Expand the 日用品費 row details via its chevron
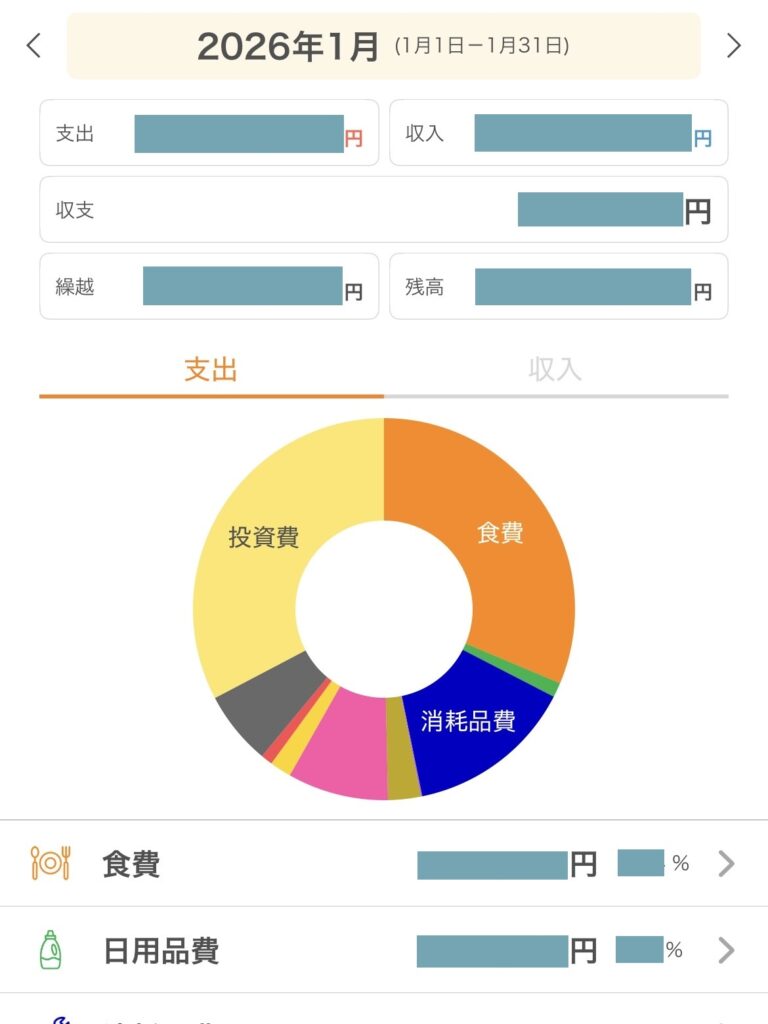Screen dimensions: 768x1024 point(728,951)
